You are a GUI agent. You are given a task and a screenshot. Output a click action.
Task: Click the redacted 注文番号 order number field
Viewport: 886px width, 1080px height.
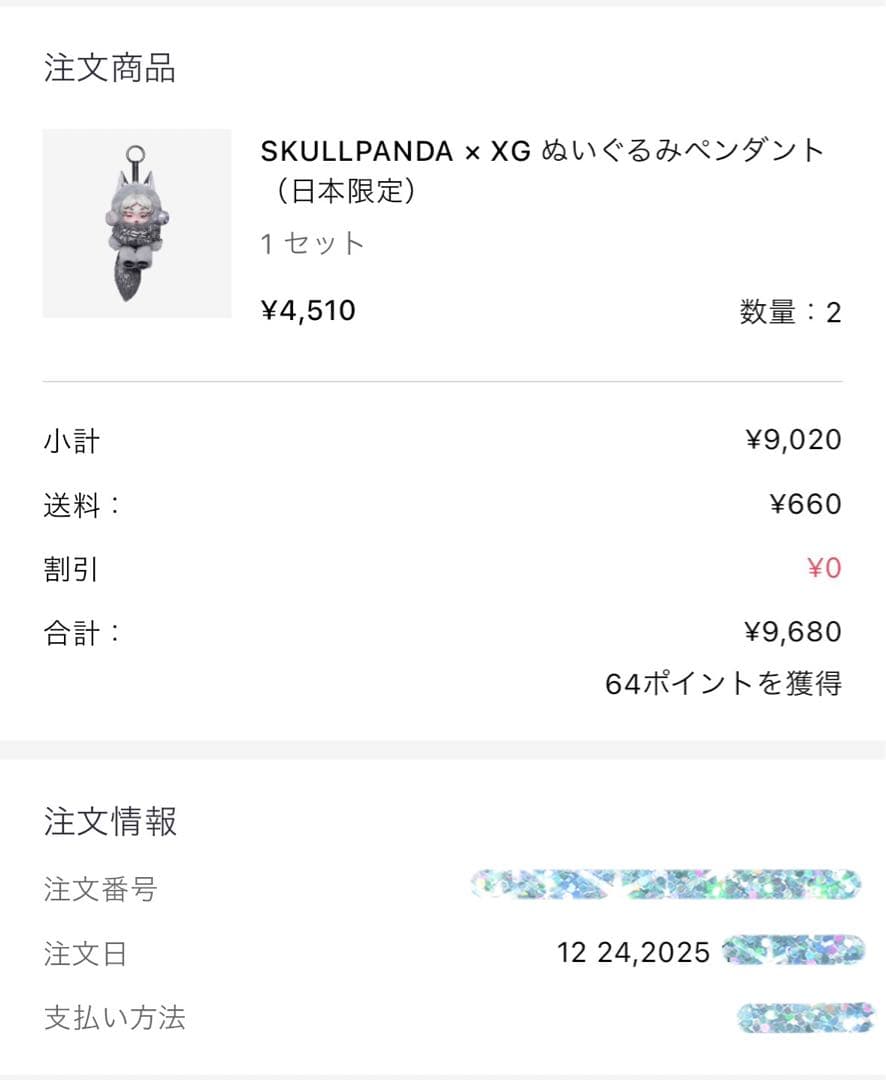(655, 888)
